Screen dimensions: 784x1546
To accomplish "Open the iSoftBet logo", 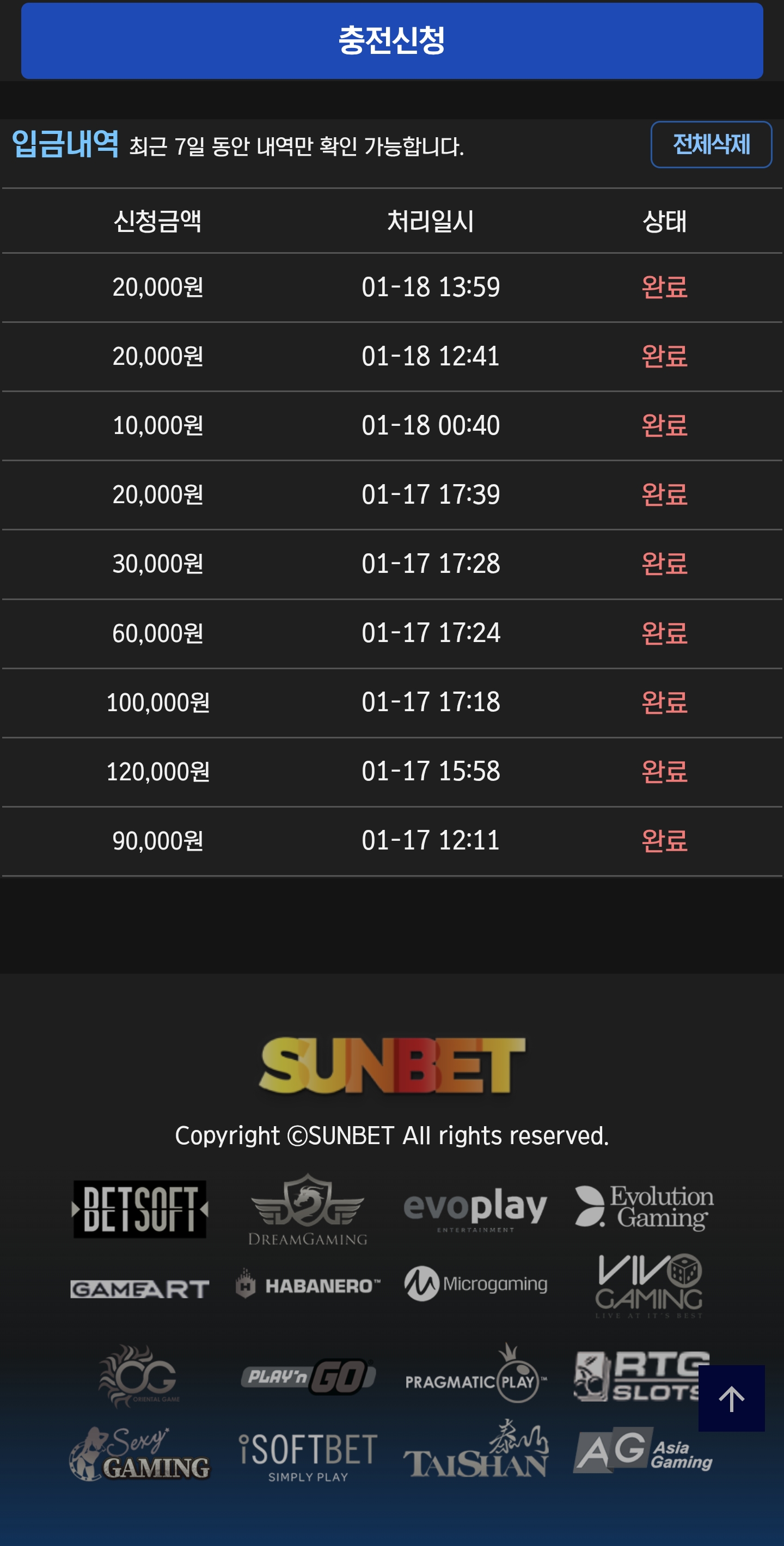I will (x=307, y=1458).
